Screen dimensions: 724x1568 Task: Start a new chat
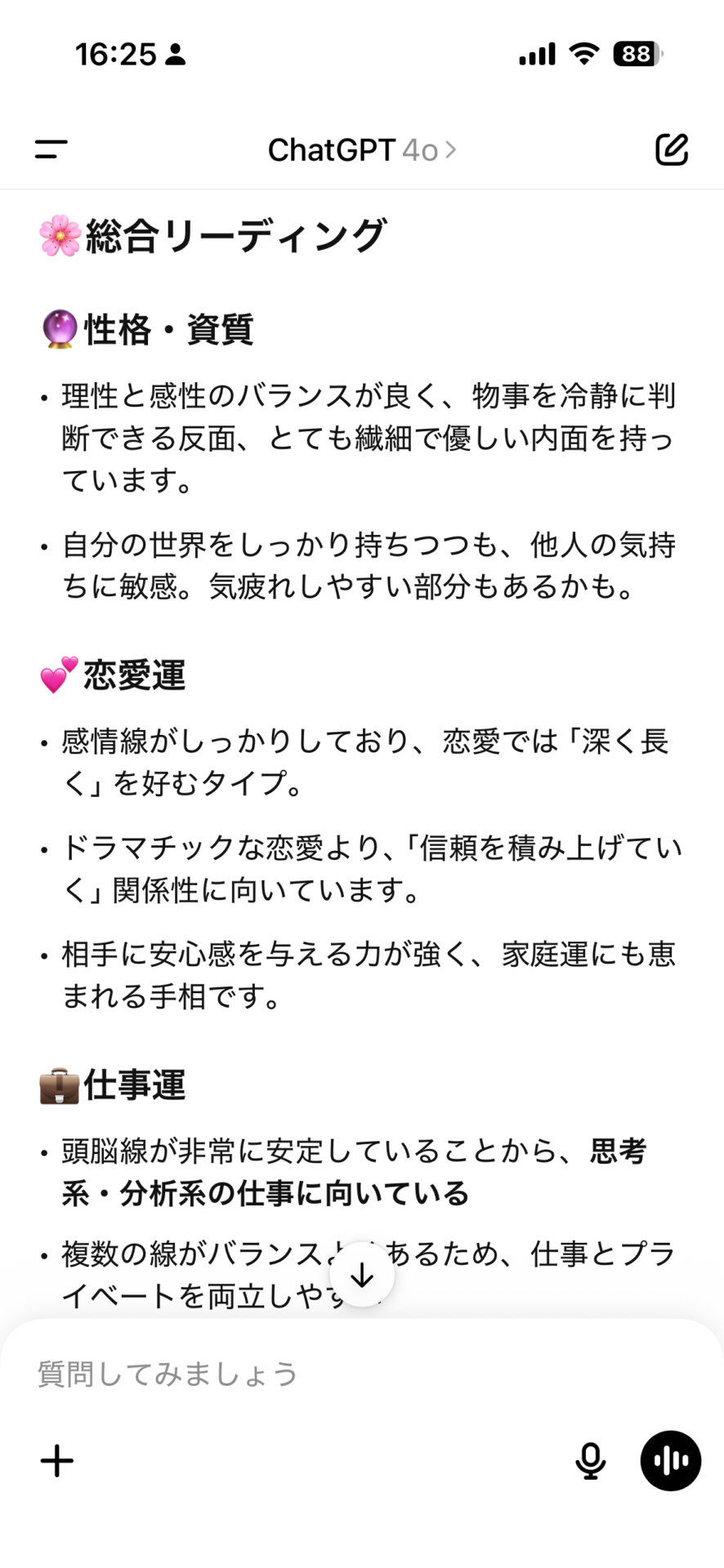tap(672, 149)
